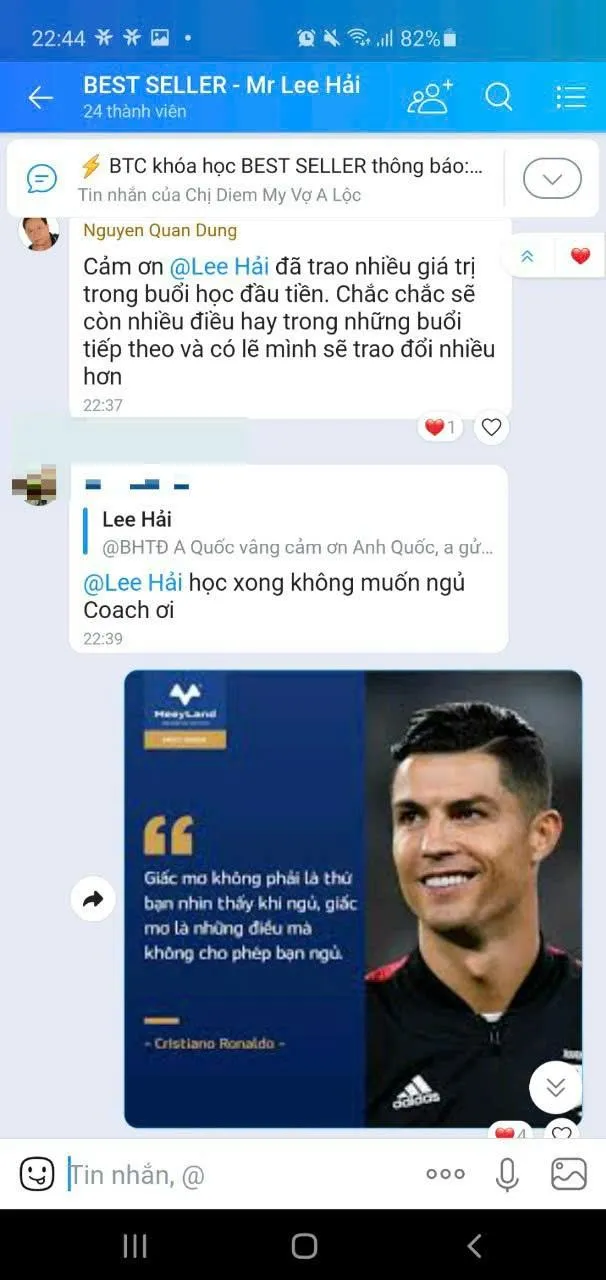Open the group options menu icon
606x1280 pixels.
pos(570,97)
